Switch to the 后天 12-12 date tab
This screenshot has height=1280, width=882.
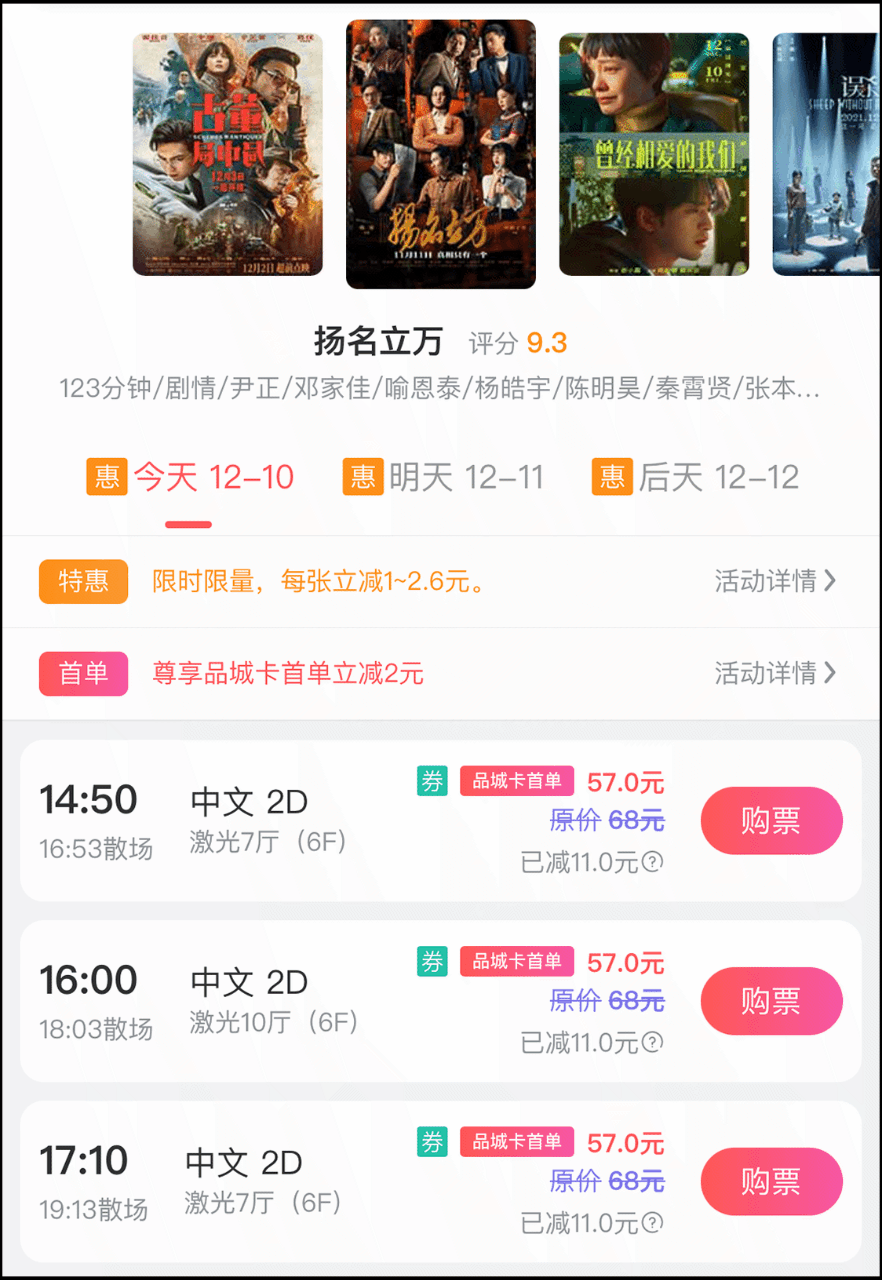point(696,477)
